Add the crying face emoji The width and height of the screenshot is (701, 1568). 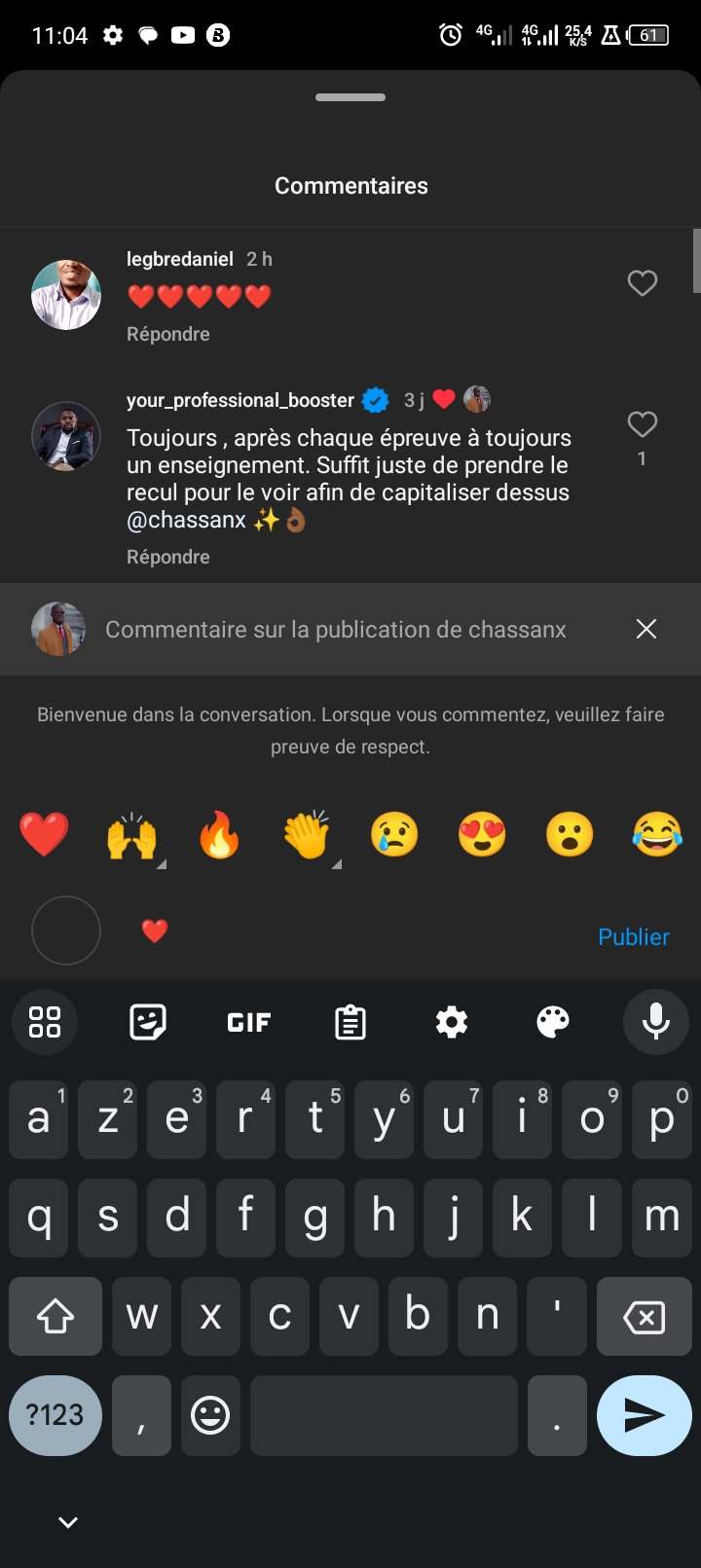click(394, 835)
